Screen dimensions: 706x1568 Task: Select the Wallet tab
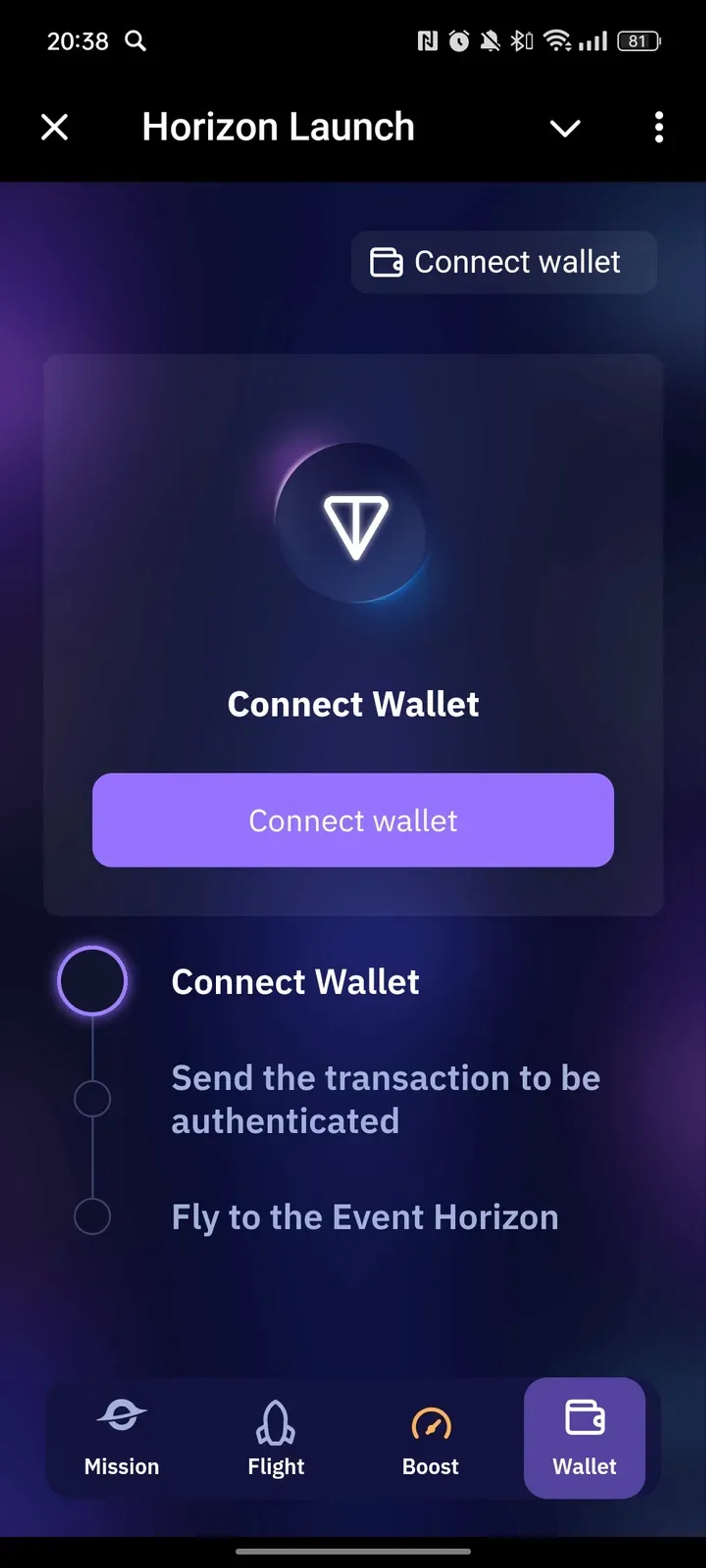(x=584, y=1438)
